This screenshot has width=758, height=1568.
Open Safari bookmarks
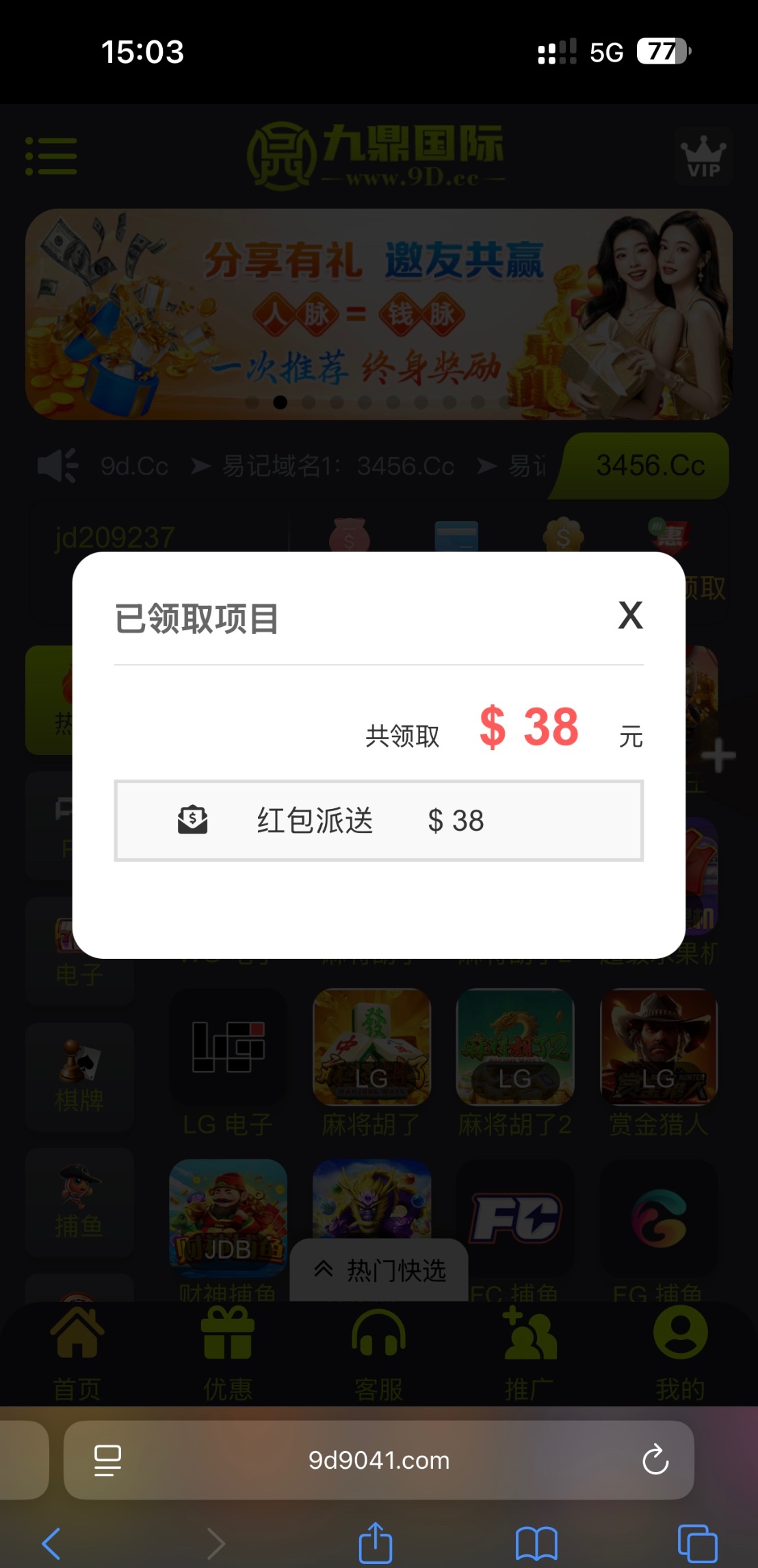[536, 1543]
